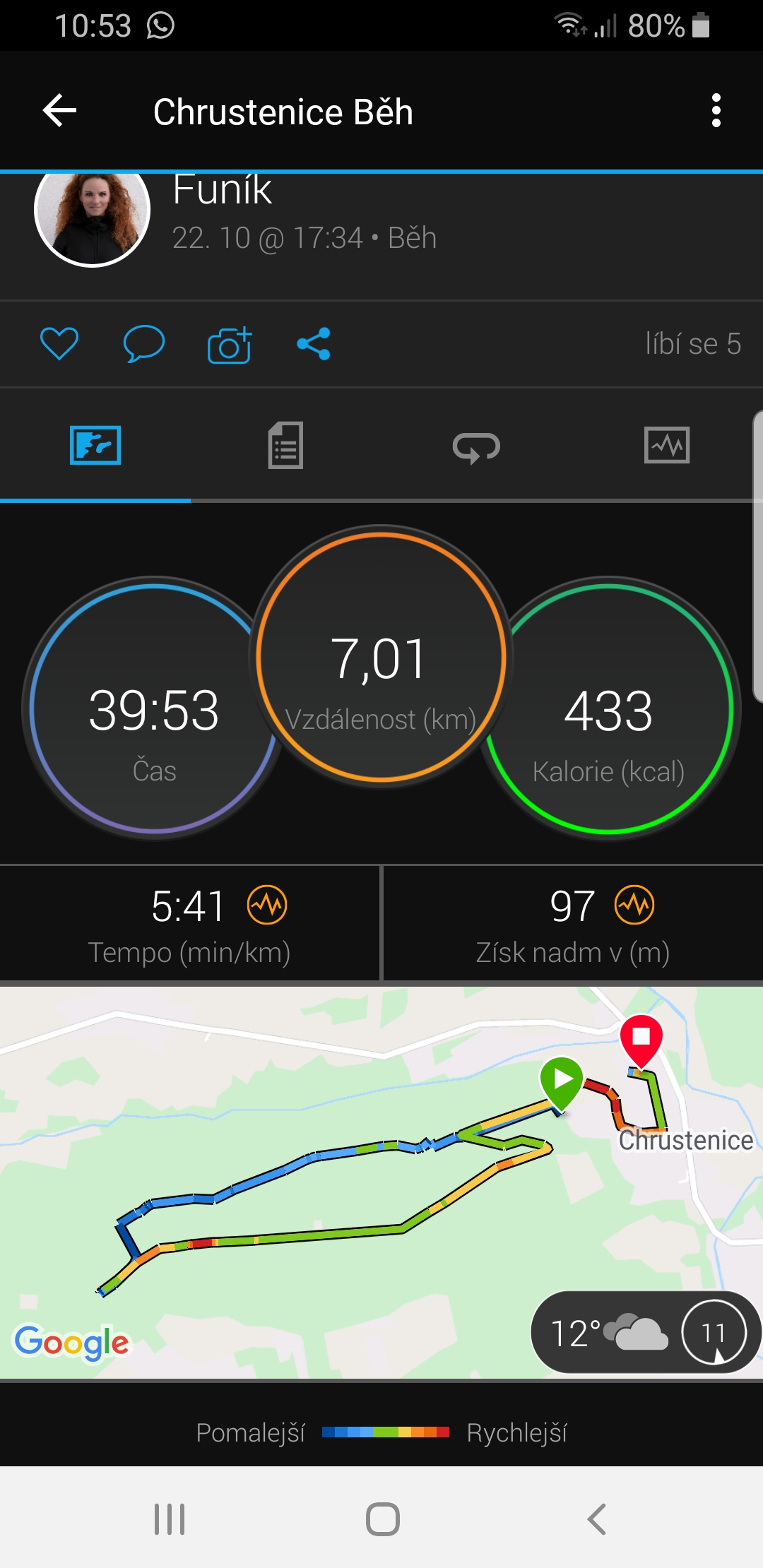Go back using the top arrow

59,111
